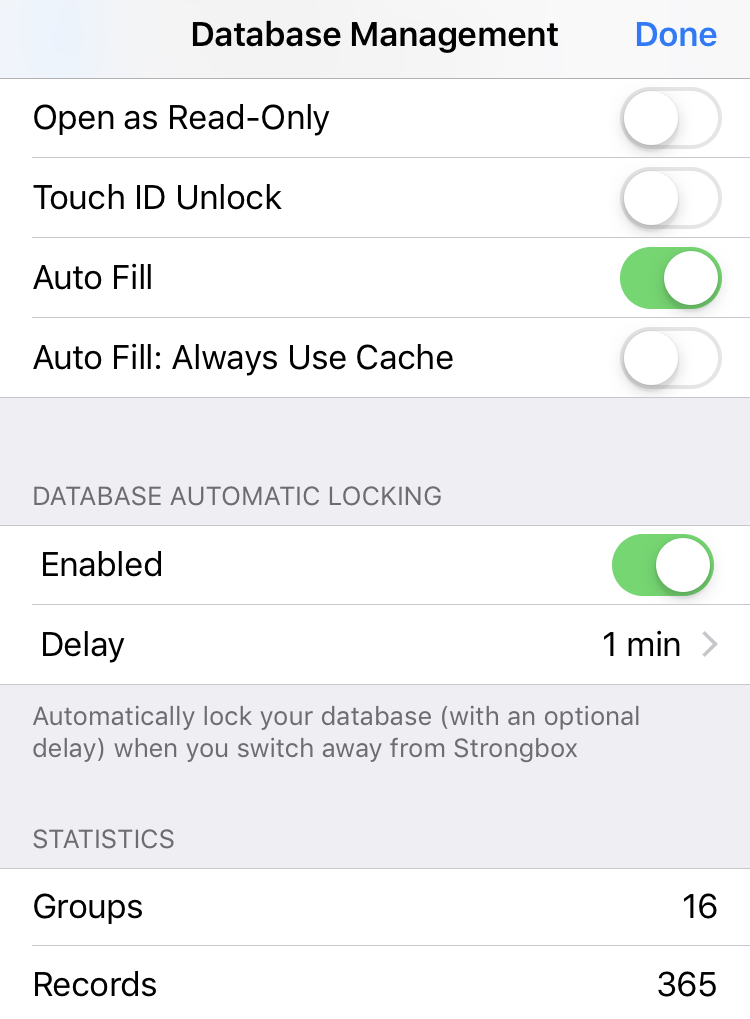Toggle the Open as Read-Only switch
This screenshot has width=750, height=1019.
(670, 117)
